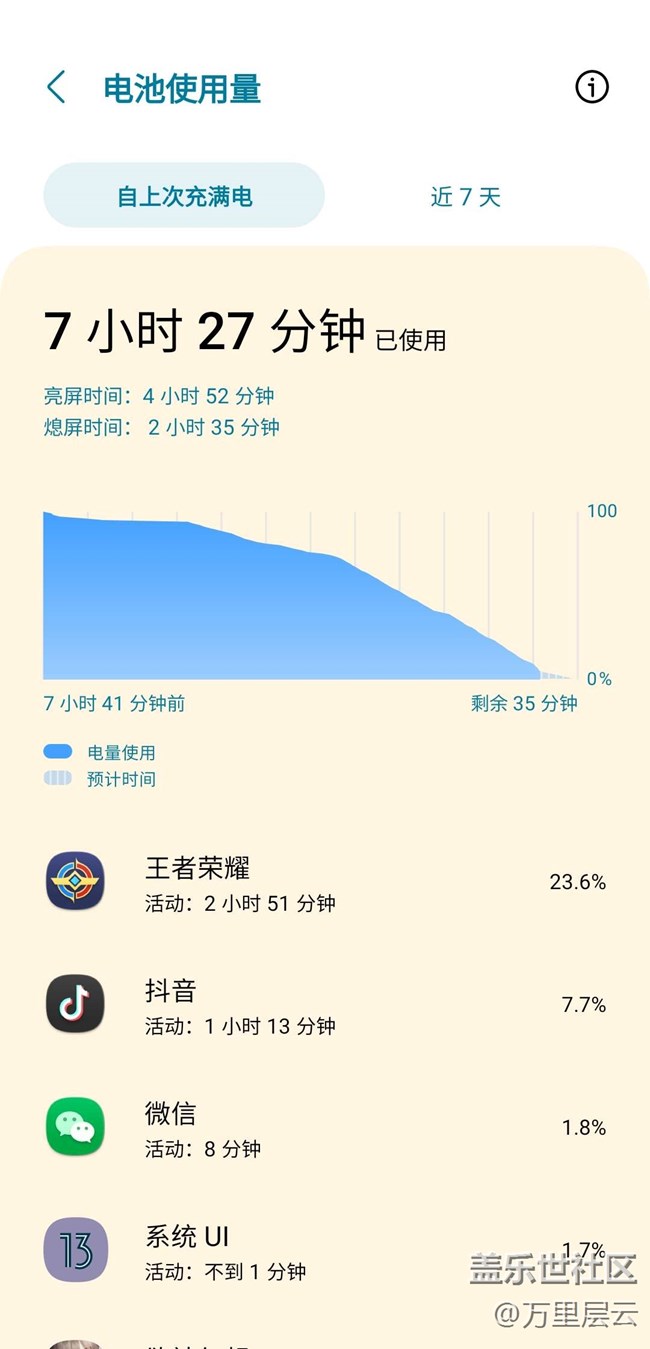Go back from battery usage page
The width and height of the screenshot is (650, 1349).
click(x=56, y=88)
